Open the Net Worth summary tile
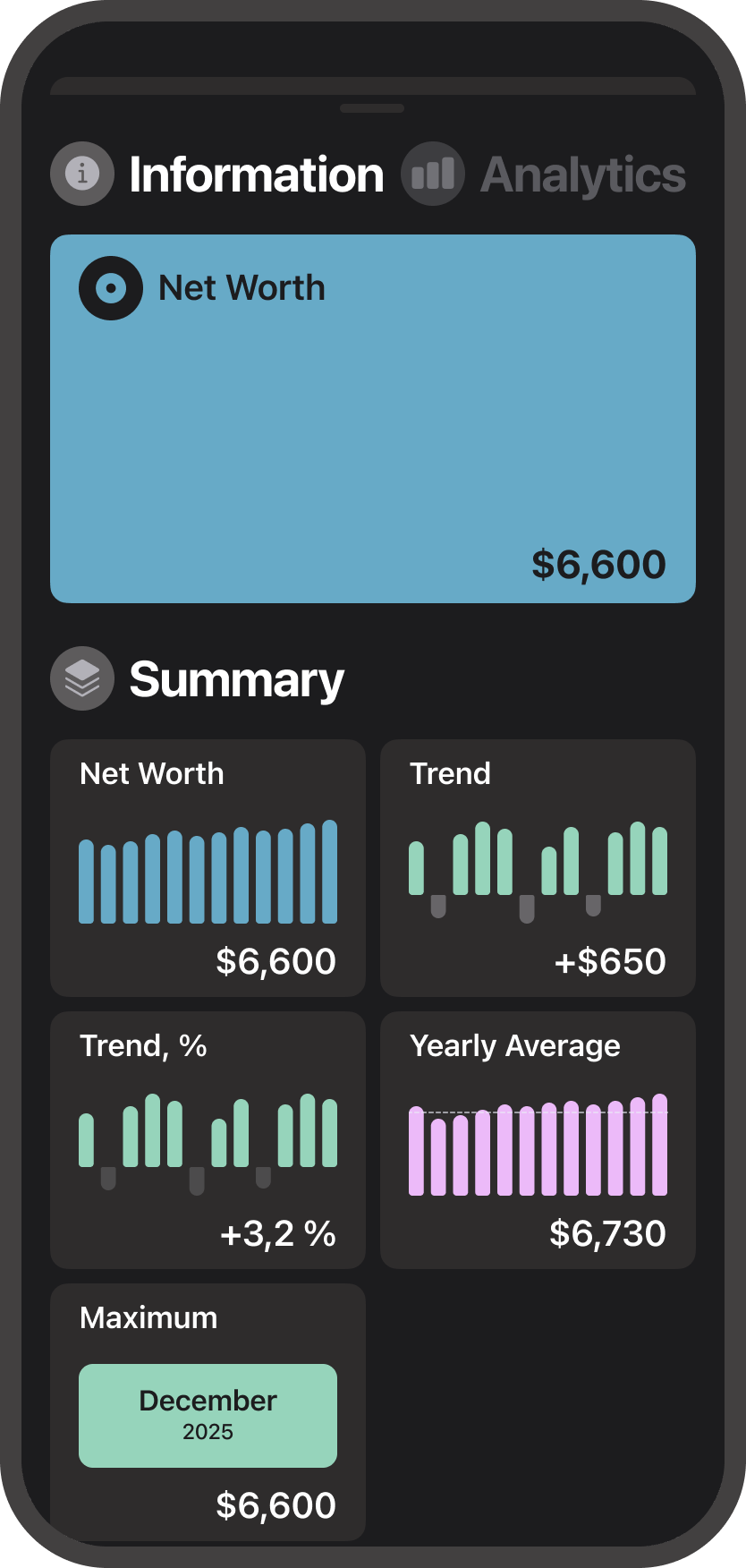Viewport: 746px width, 1568px height. pos(208,867)
